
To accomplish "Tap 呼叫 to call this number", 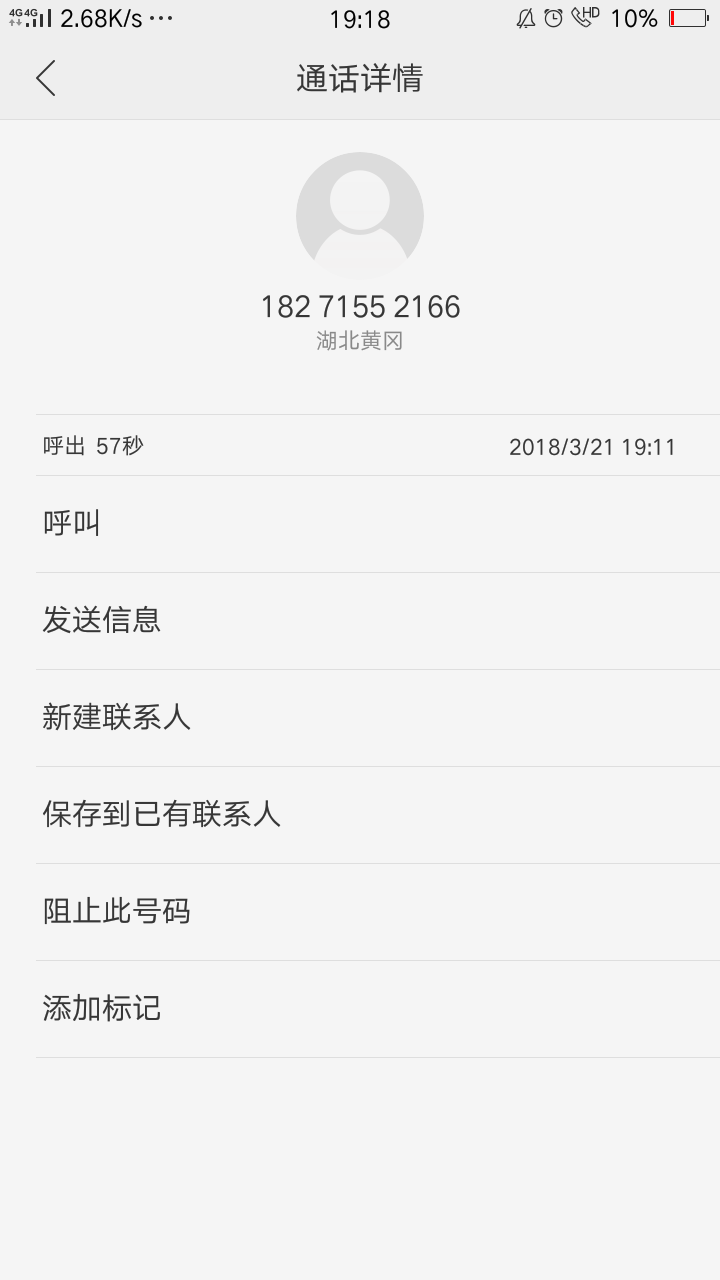I will (x=72, y=523).
